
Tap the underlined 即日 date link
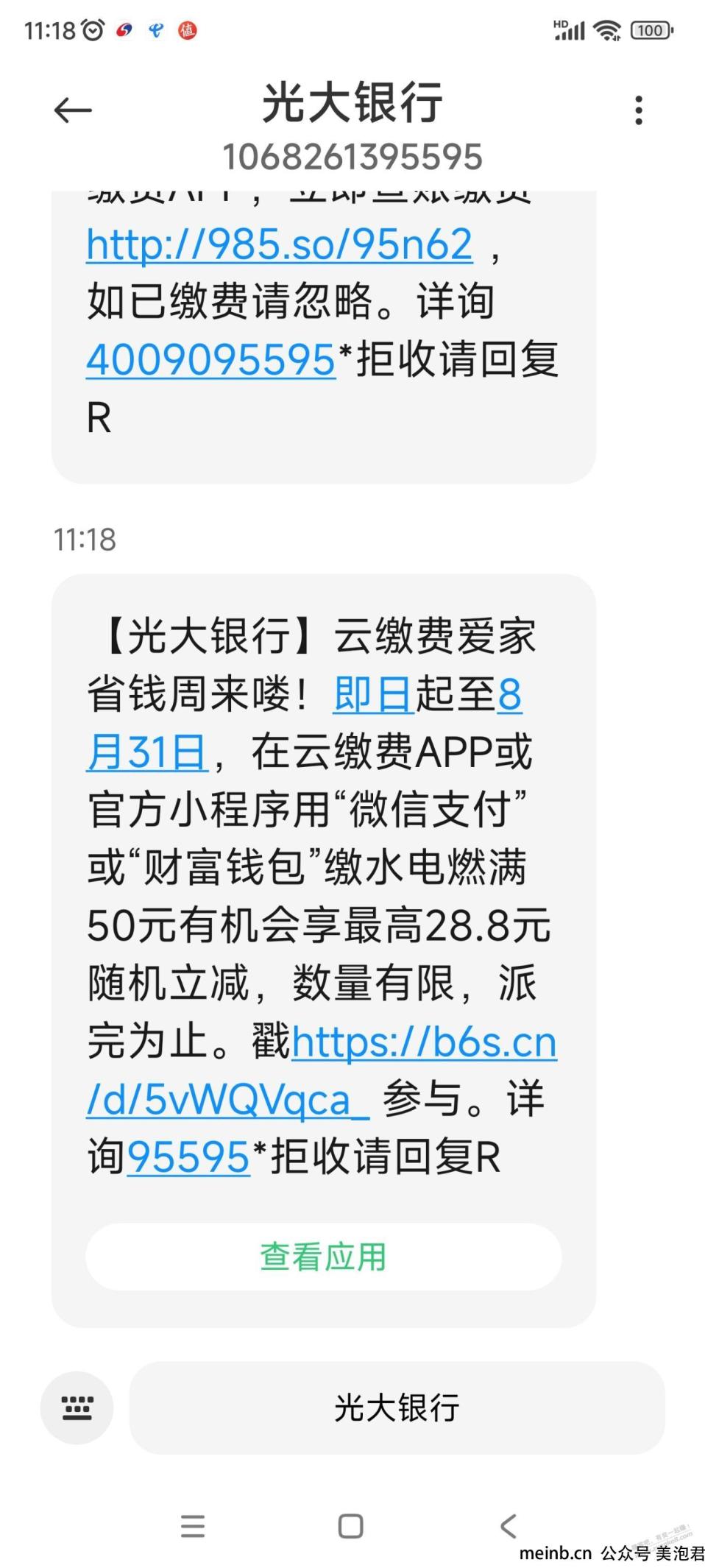point(373,694)
